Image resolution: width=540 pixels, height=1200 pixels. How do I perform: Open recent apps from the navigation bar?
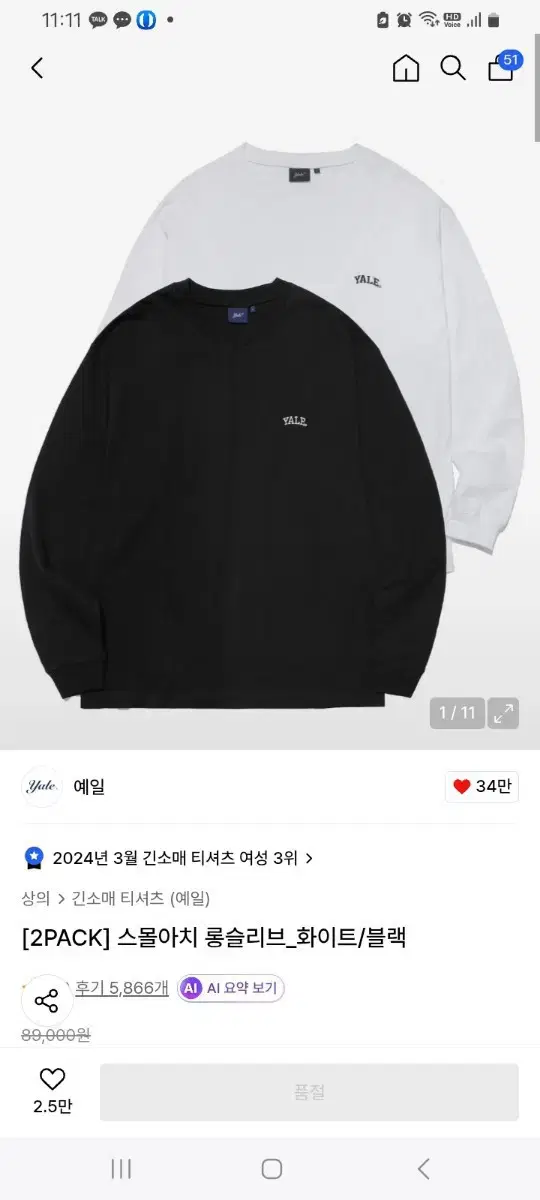click(121, 1168)
